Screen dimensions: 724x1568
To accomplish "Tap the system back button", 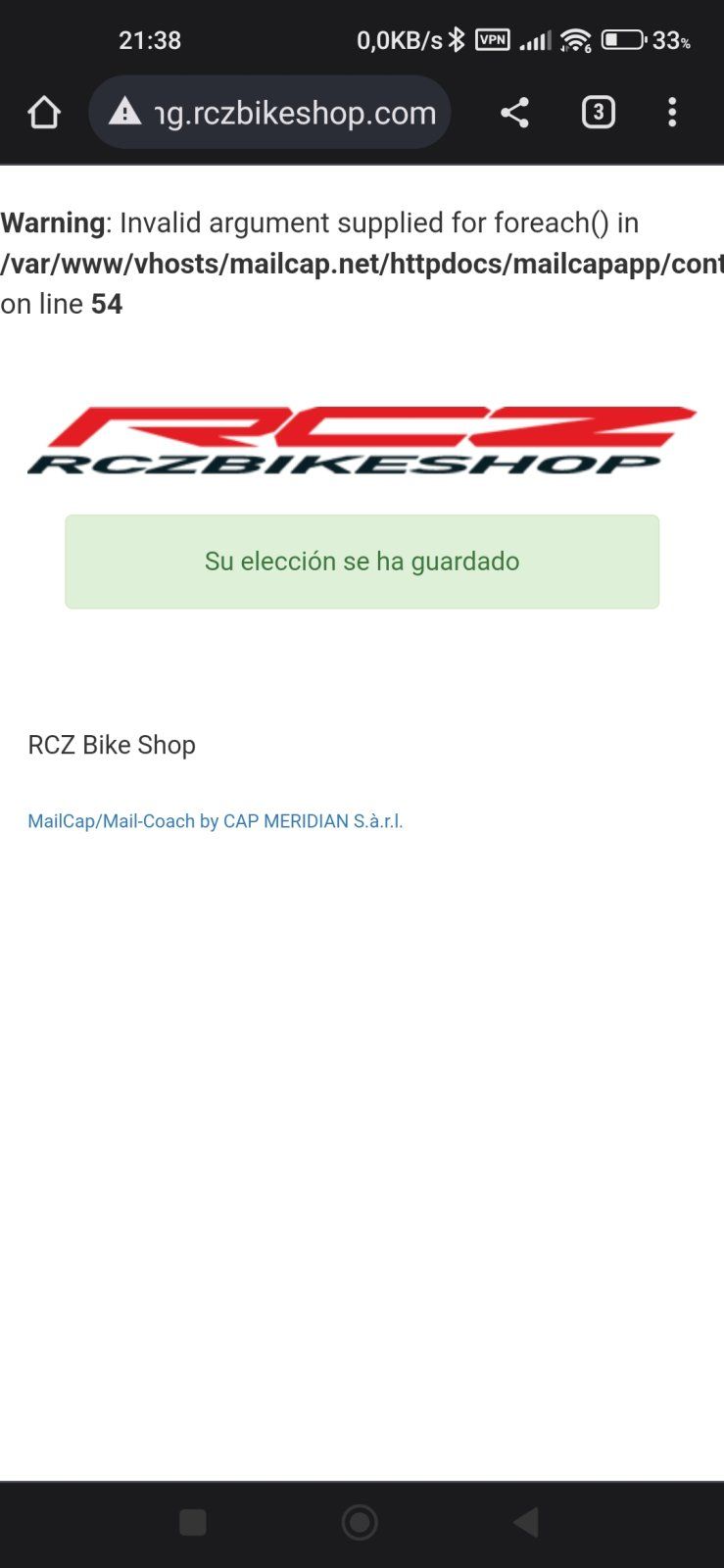I will pyautogui.click(x=526, y=1522).
